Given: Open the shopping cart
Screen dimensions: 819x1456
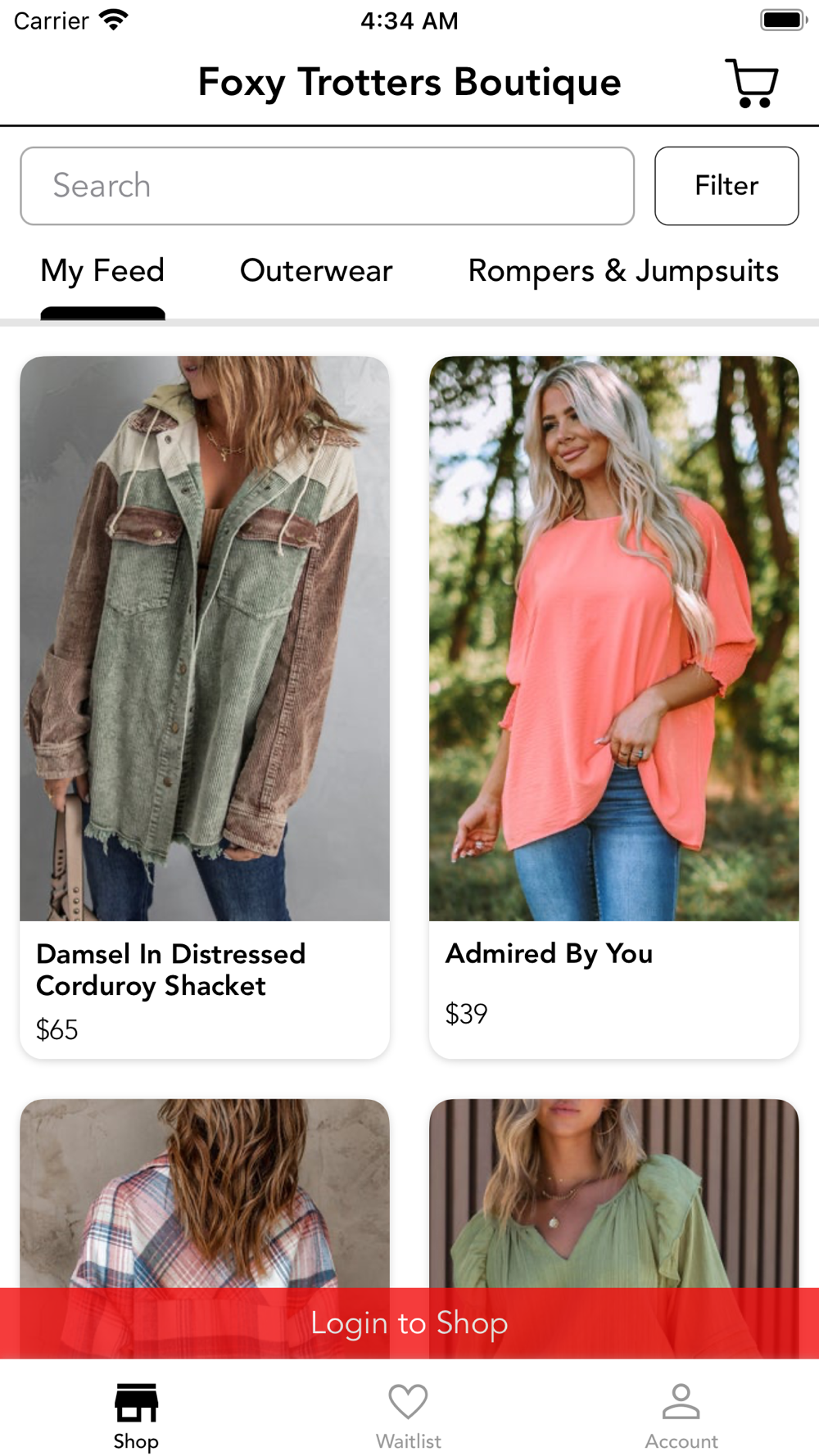Looking at the screenshot, I should tap(751, 83).
